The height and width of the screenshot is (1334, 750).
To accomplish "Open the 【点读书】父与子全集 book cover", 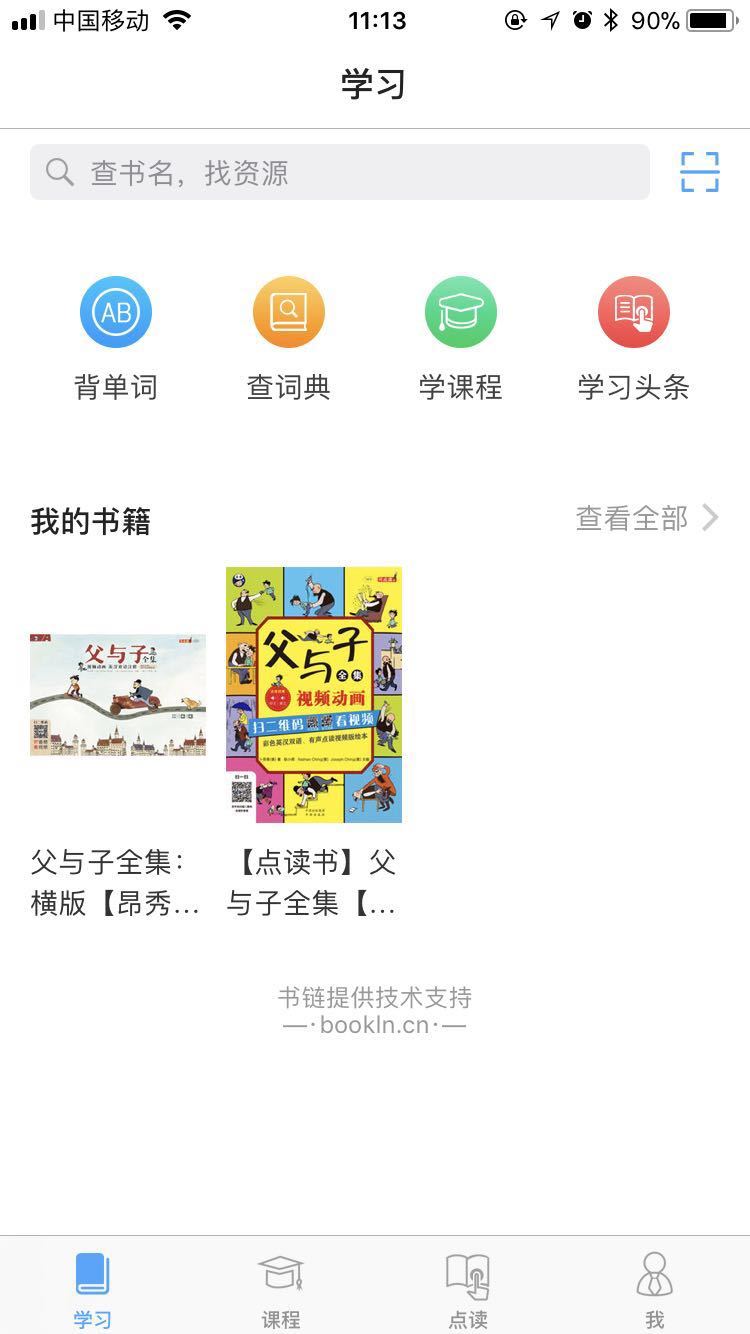I will point(312,692).
